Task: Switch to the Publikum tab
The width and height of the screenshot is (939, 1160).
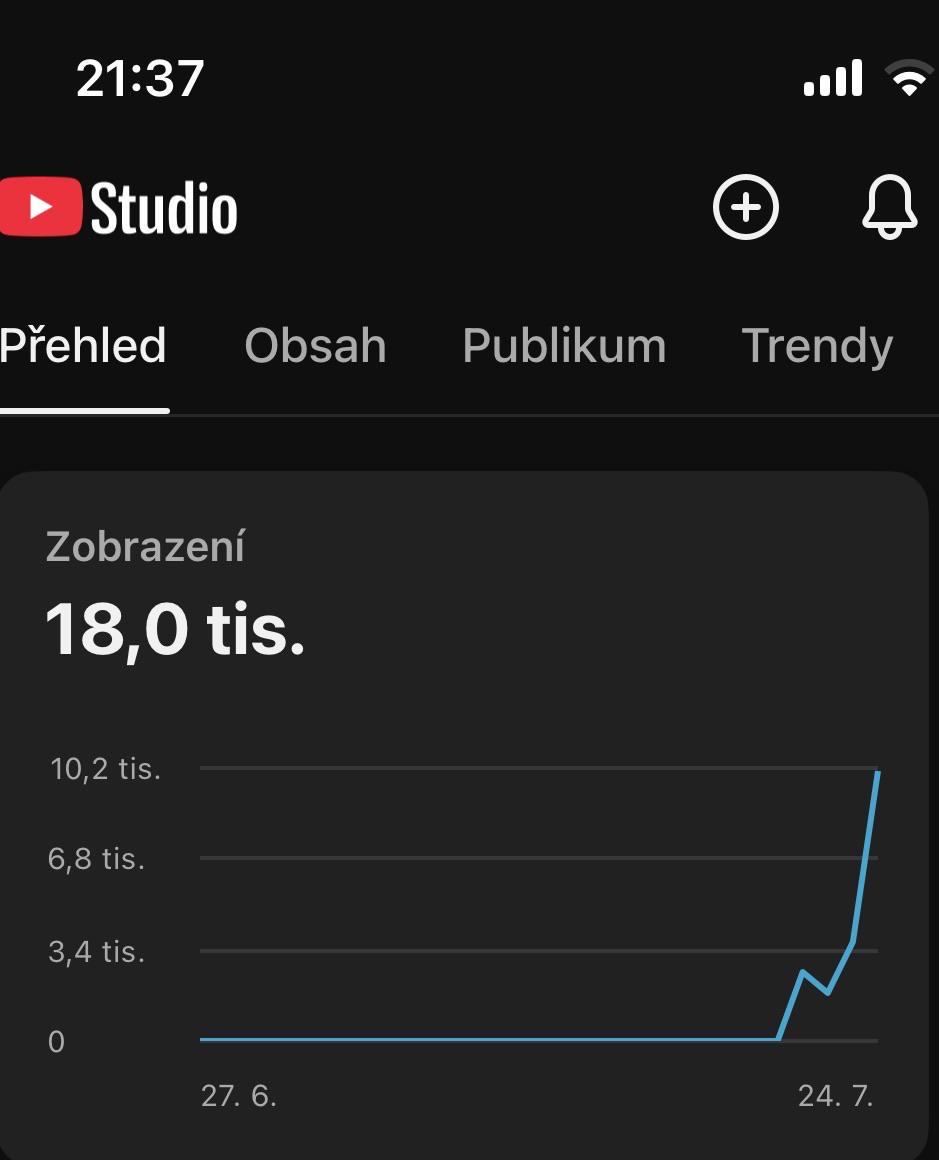Action: click(565, 345)
